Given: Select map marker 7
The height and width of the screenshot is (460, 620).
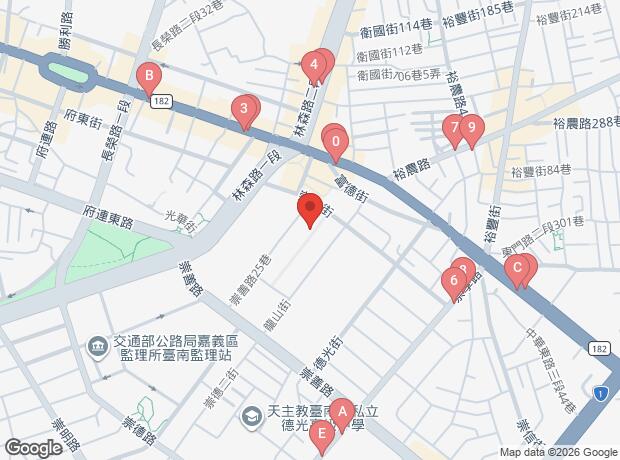Looking at the screenshot, I should coord(455,130).
